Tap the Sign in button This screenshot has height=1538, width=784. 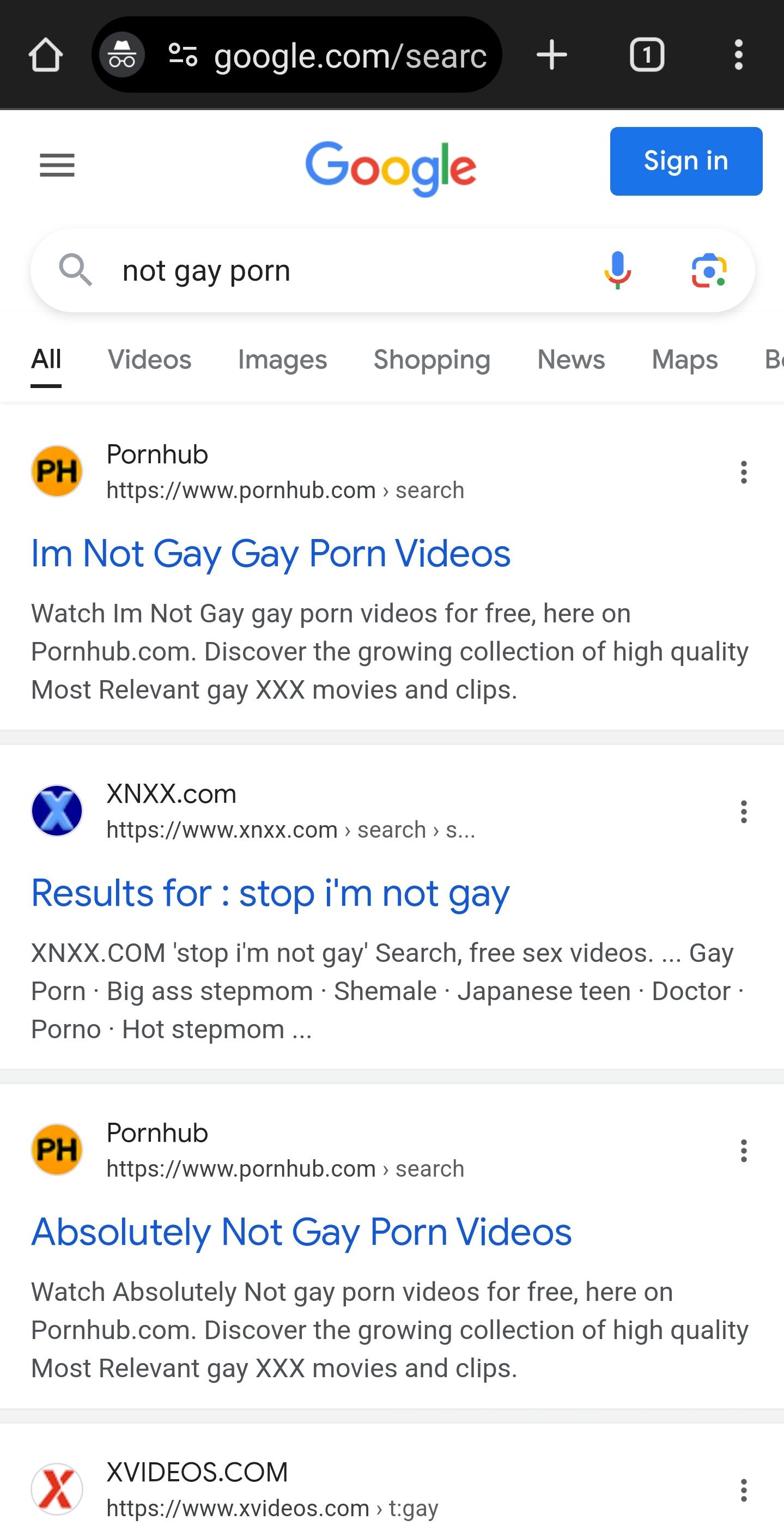point(685,161)
